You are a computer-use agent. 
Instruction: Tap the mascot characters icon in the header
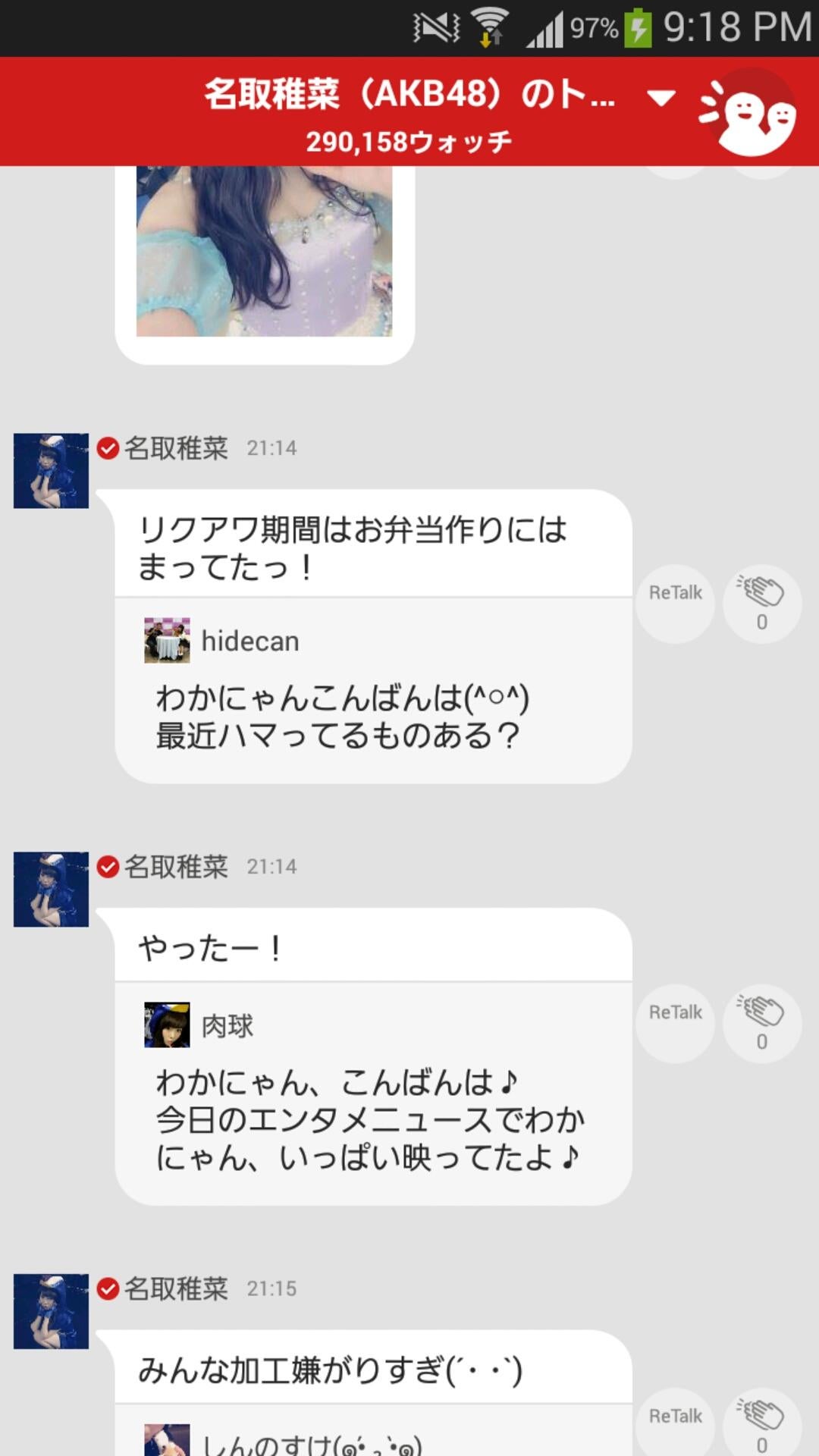[x=749, y=111]
